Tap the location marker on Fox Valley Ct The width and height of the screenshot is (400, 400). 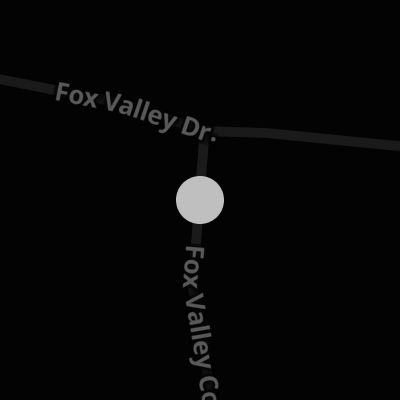point(200,200)
